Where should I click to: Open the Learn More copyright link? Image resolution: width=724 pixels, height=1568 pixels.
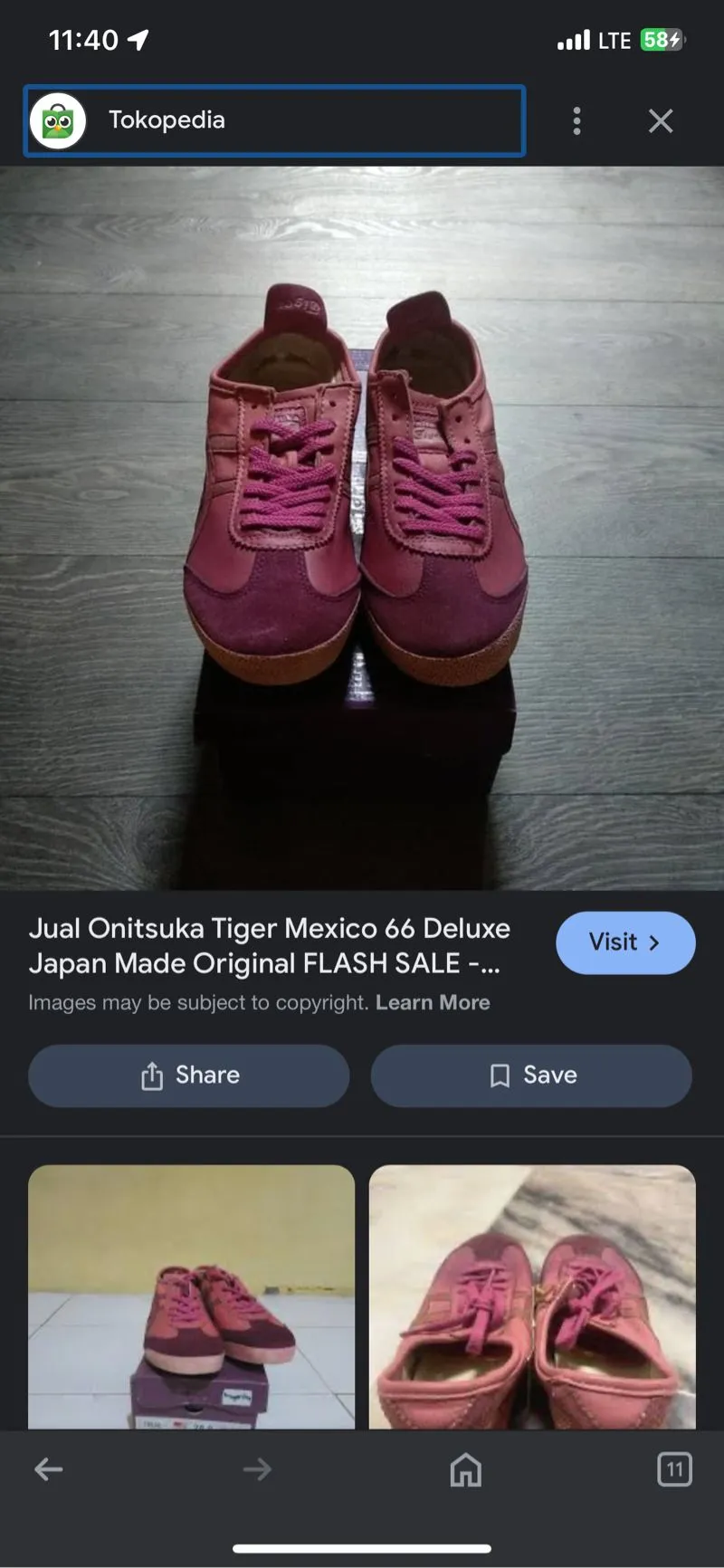point(433,1002)
